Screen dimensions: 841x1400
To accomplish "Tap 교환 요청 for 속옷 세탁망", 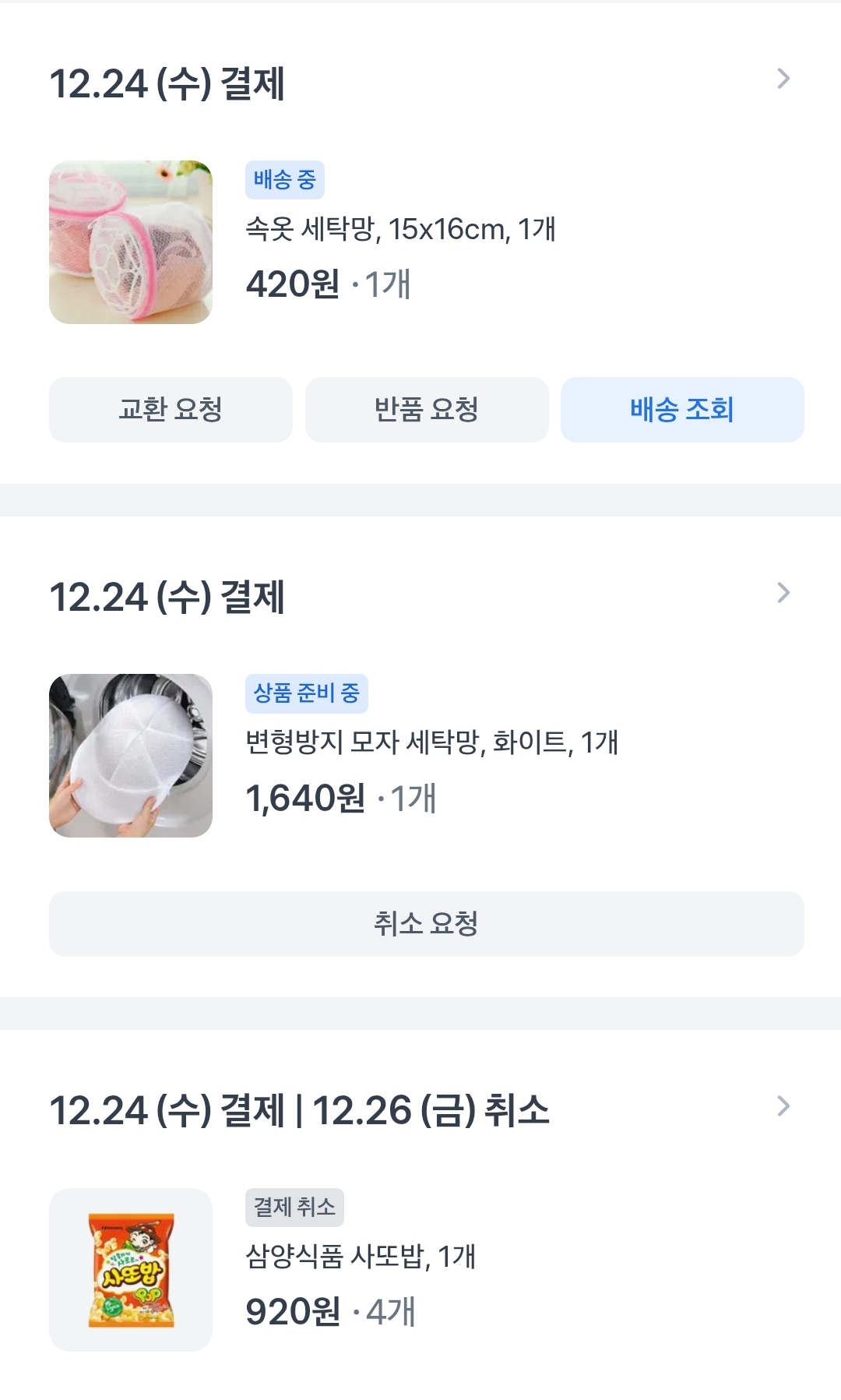I will tap(171, 410).
